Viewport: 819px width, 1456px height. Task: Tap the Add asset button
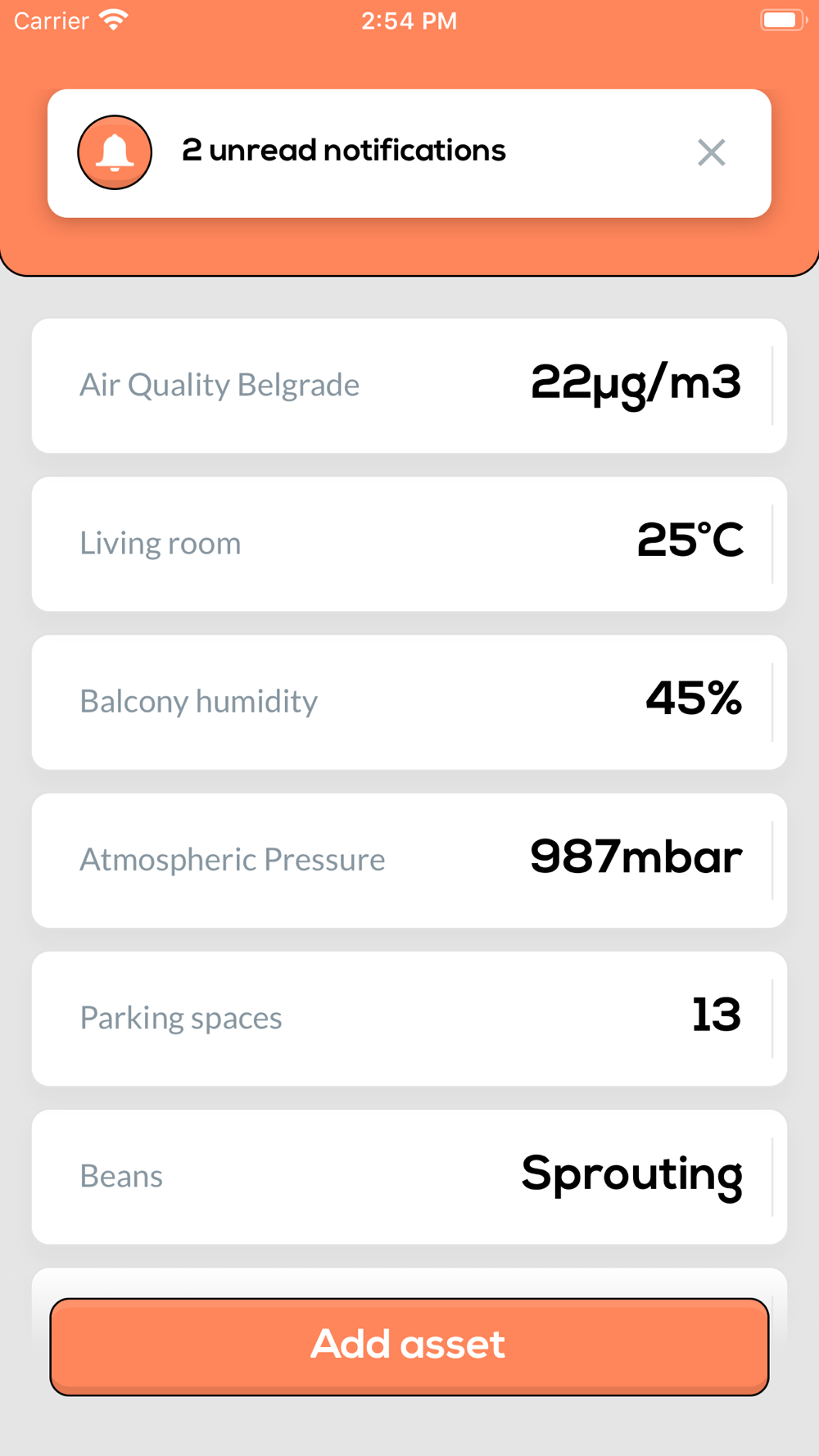pyautogui.click(x=409, y=1346)
